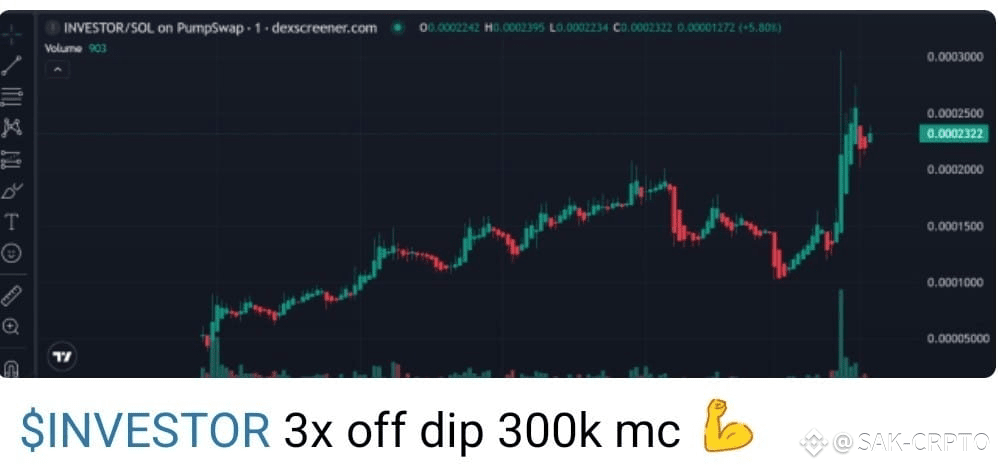Open the INVESTOR/SOL chart image
This screenshot has width=998, height=468.
(498, 195)
